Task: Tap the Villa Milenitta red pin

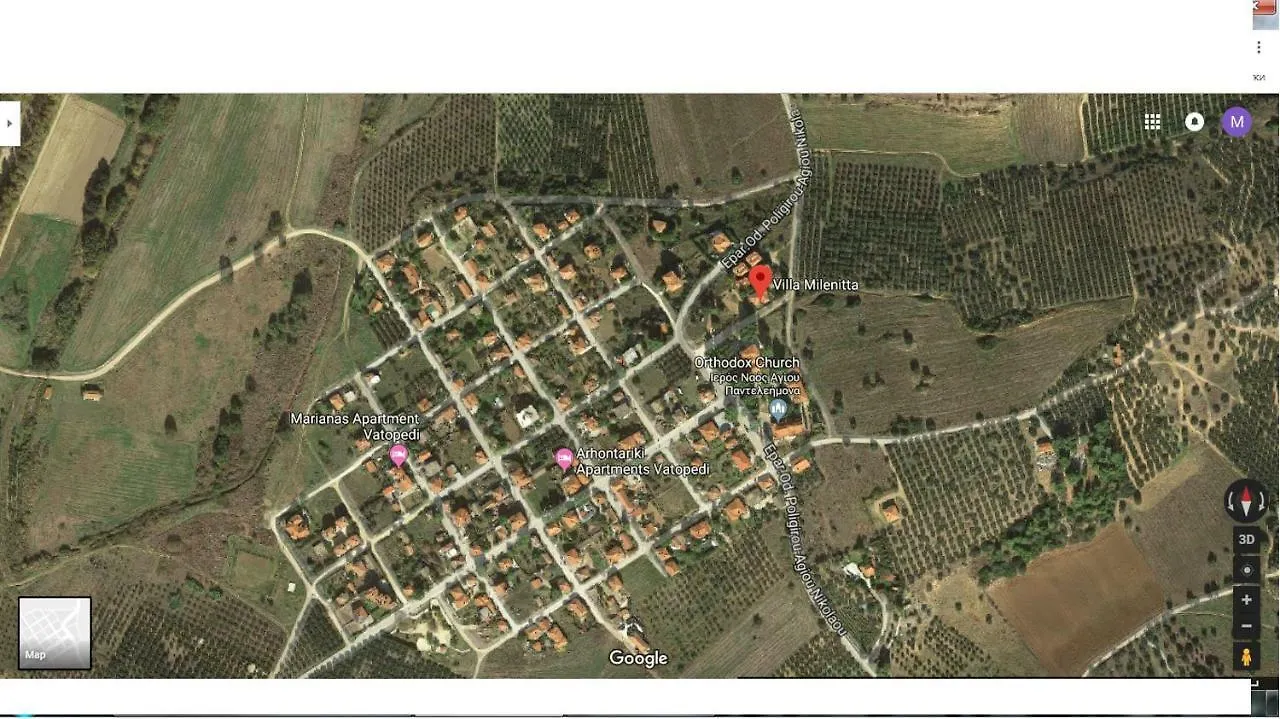Action: 760,282
